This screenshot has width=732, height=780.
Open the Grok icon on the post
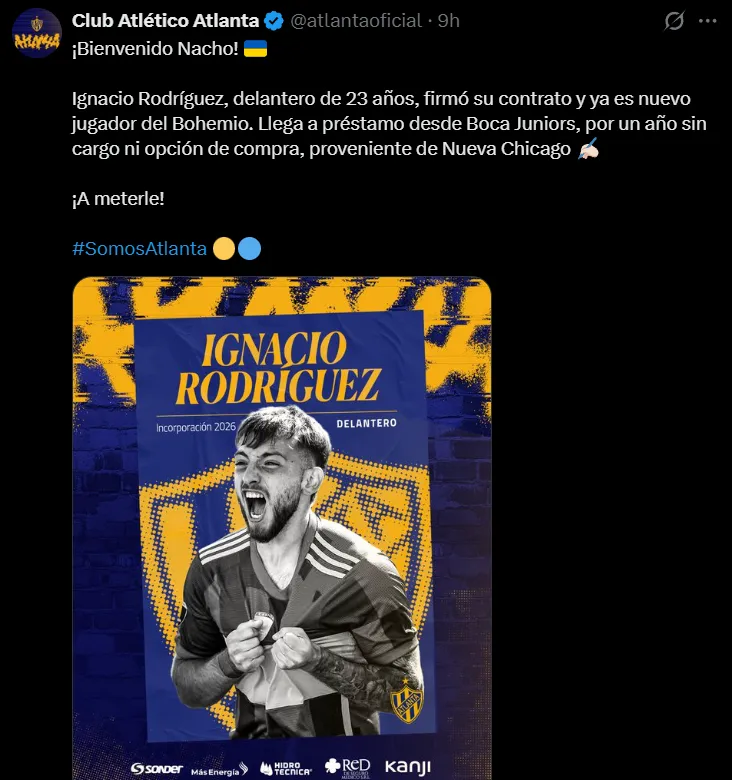tap(674, 21)
